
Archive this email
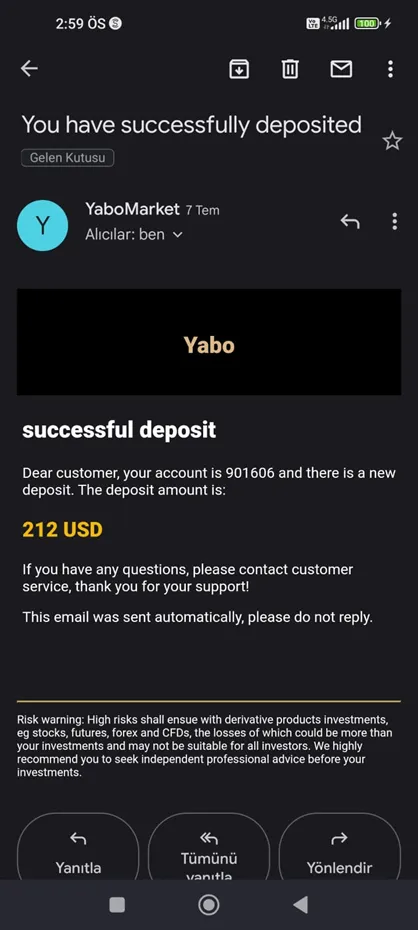(239, 69)
